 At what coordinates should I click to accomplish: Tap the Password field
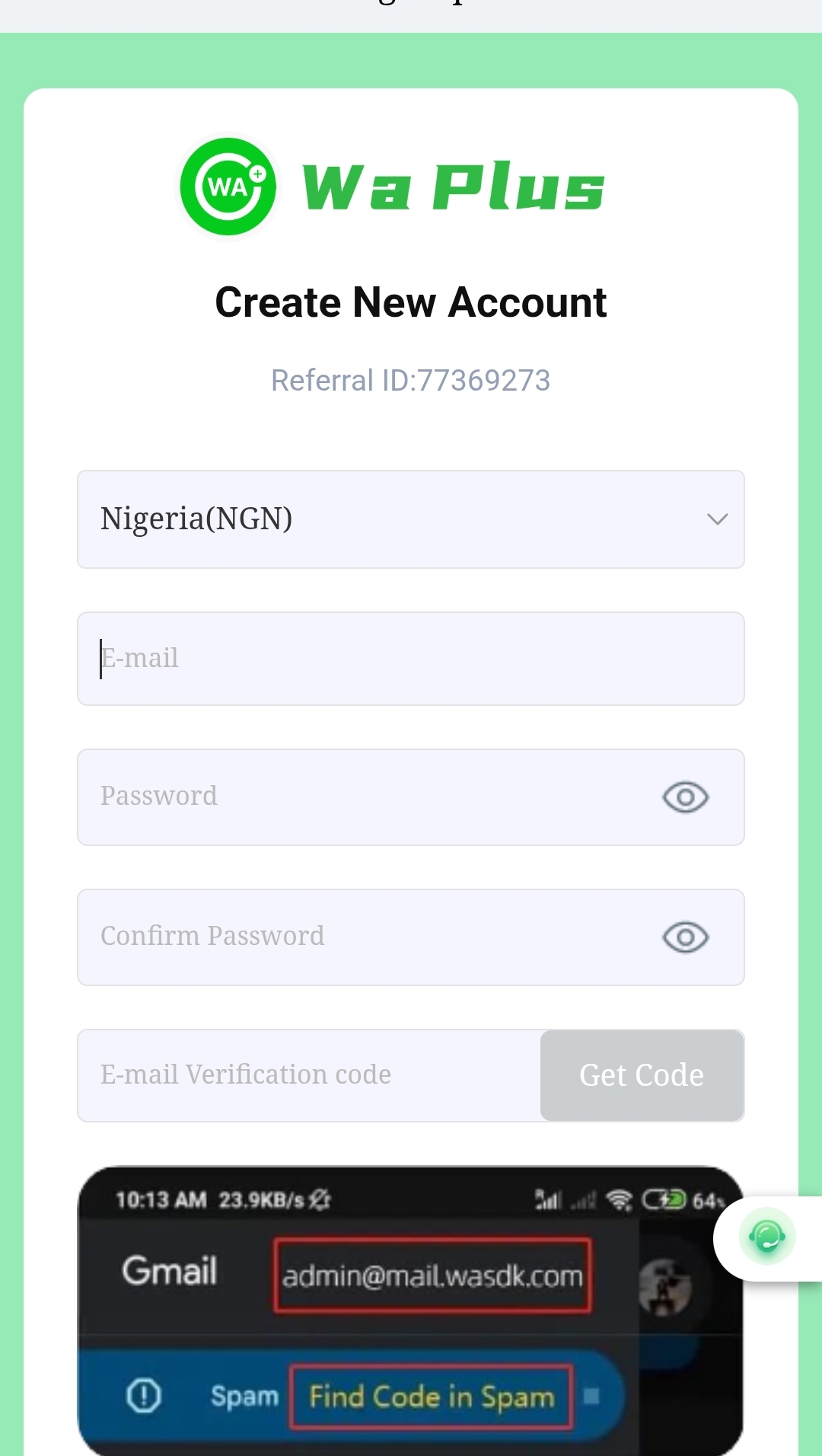coord(365,797)
